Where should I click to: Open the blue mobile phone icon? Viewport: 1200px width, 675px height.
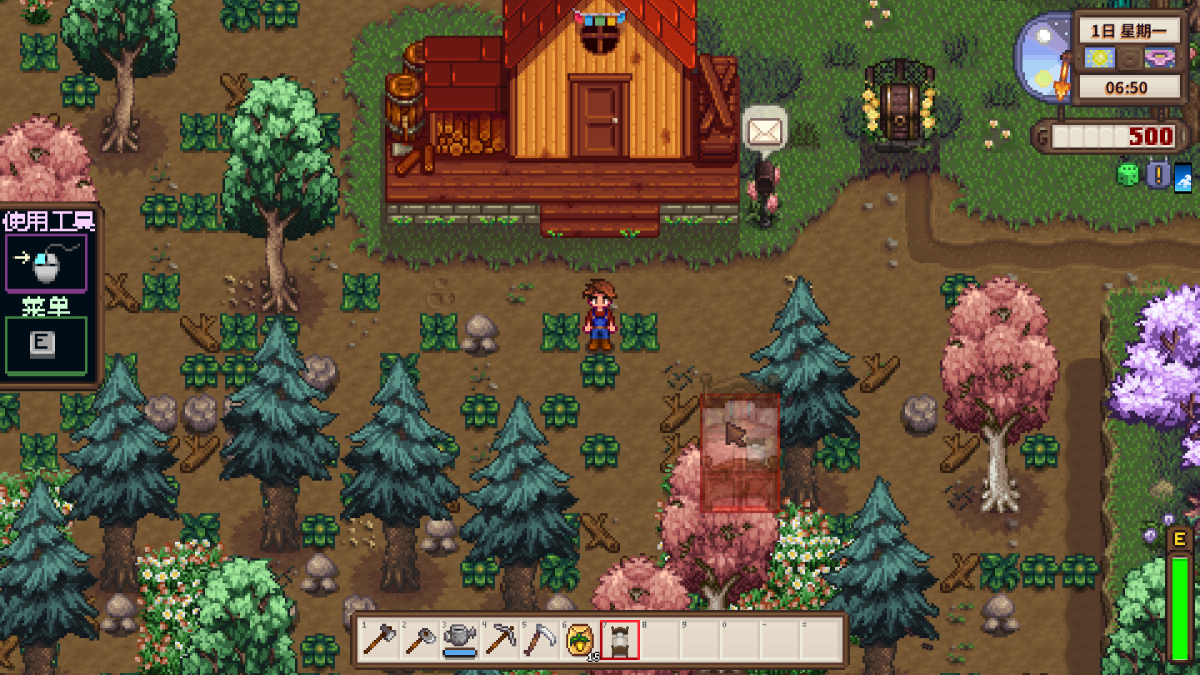pyautogui.click(x=1183, y=177)
